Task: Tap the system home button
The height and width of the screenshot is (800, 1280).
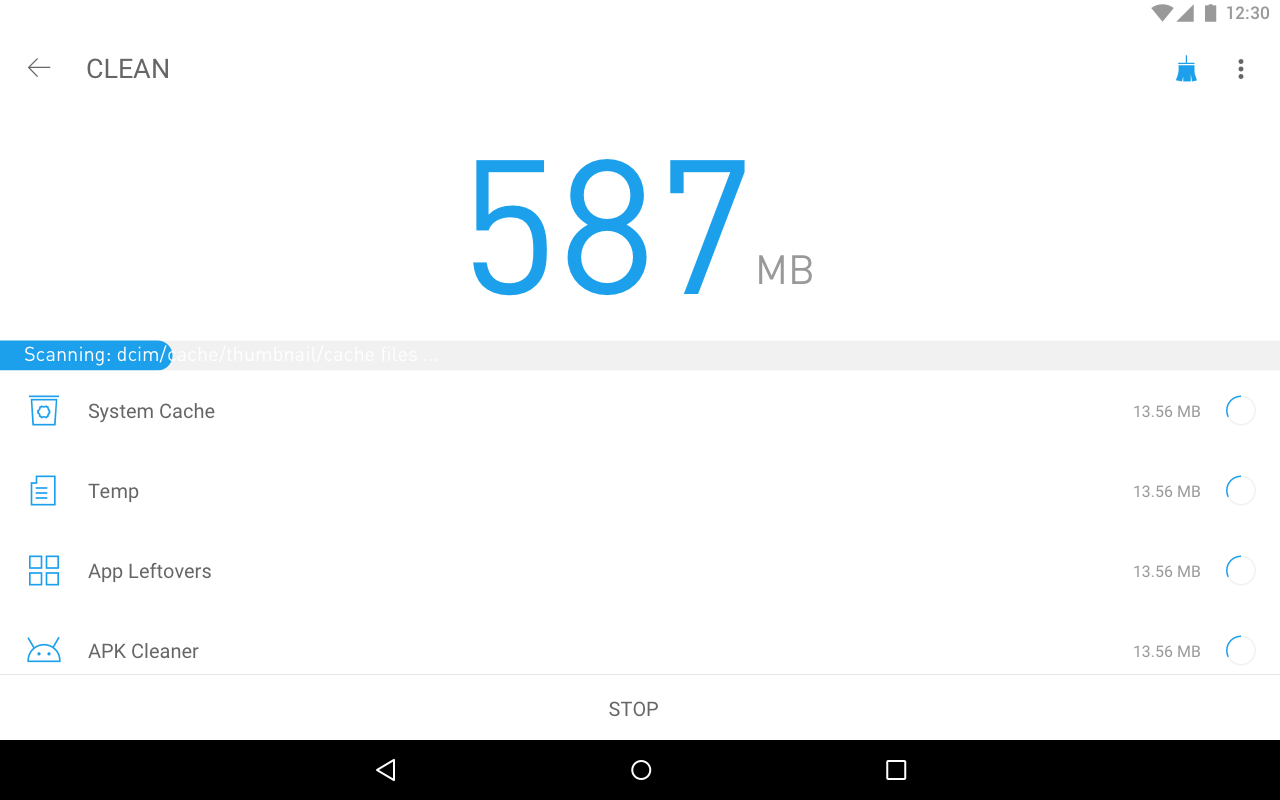Action: pos(641,770)
